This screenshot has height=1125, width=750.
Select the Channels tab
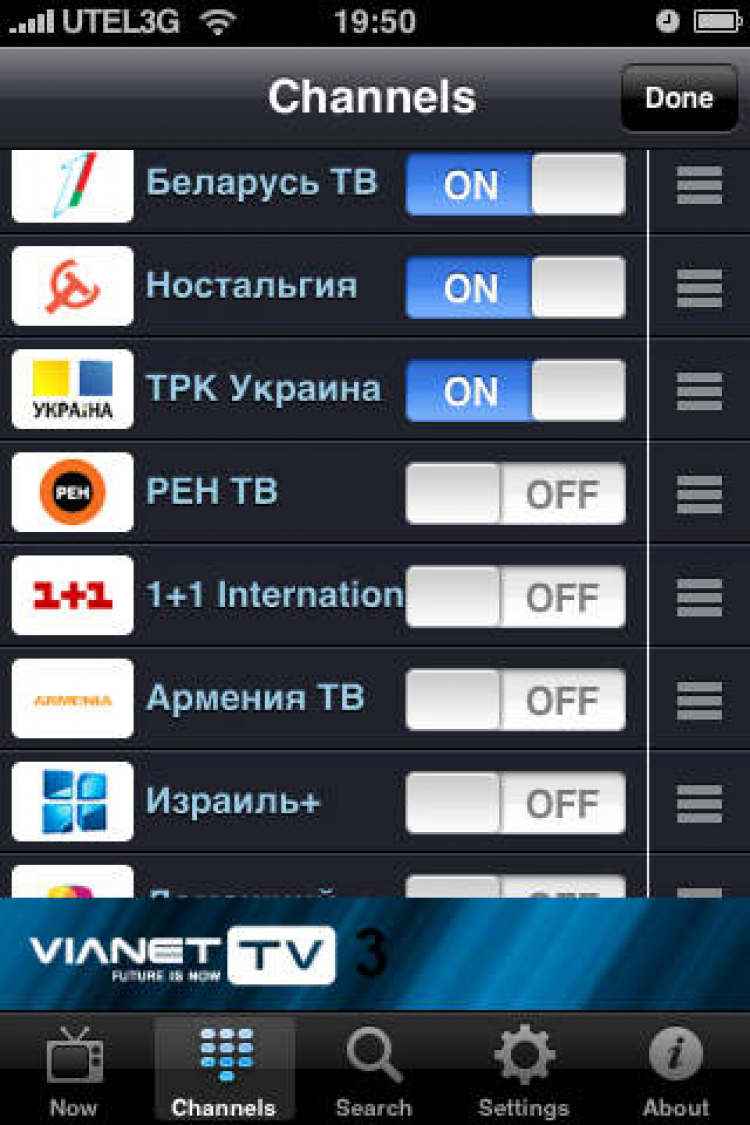(224, 1070)
